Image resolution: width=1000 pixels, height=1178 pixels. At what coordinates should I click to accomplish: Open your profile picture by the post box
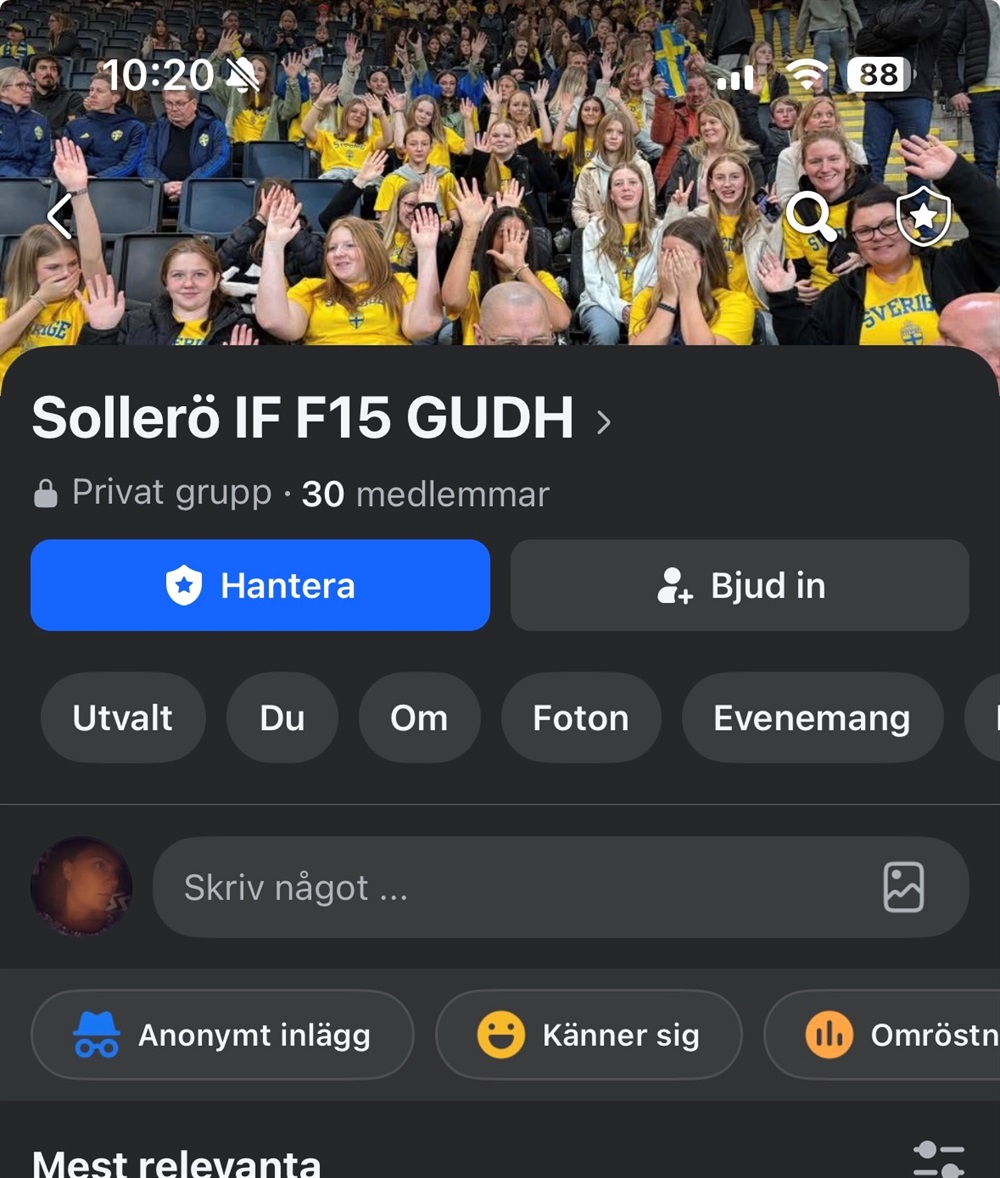coord(81,886)
